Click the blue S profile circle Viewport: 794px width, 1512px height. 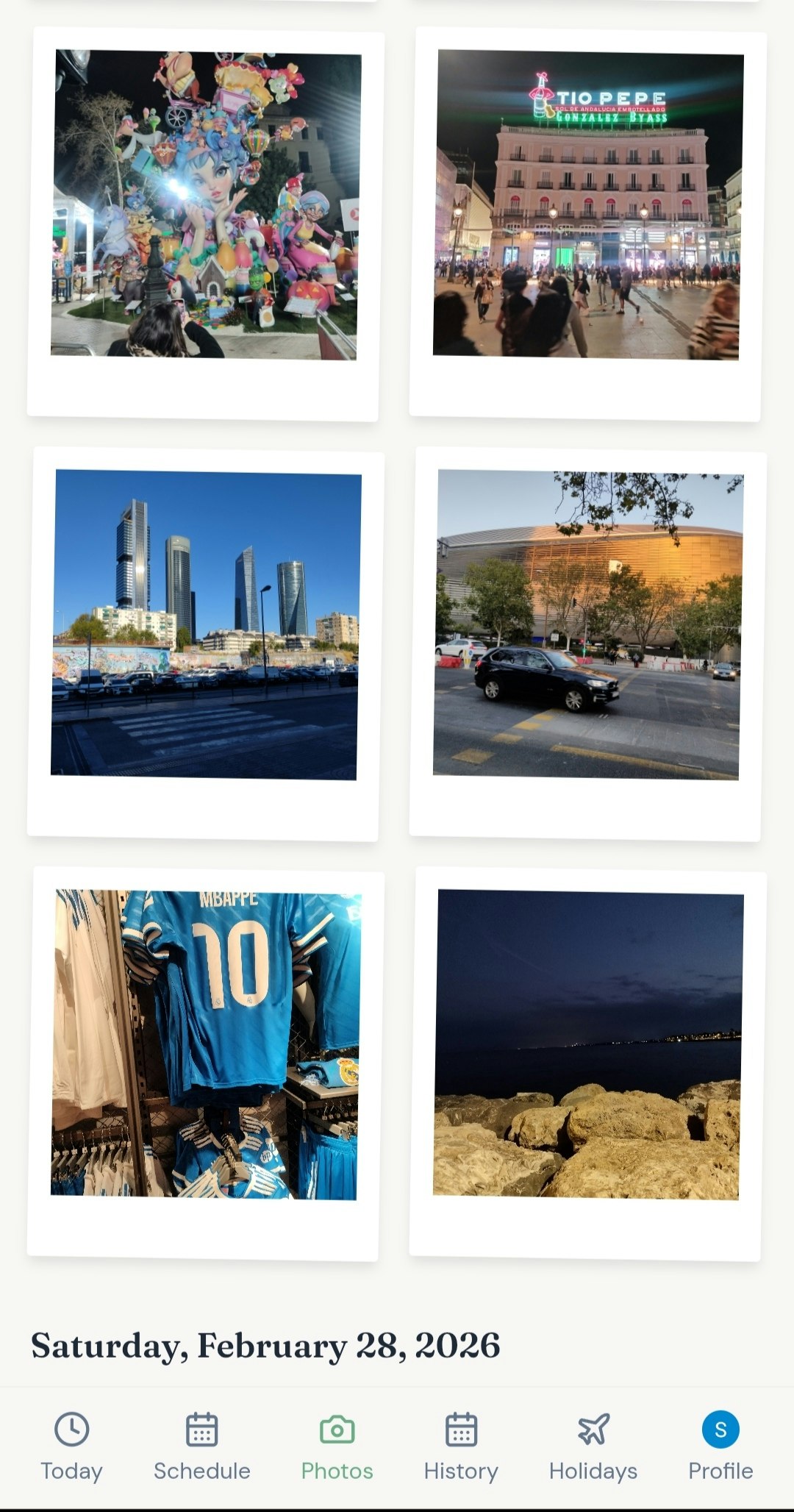point(719,1433)
